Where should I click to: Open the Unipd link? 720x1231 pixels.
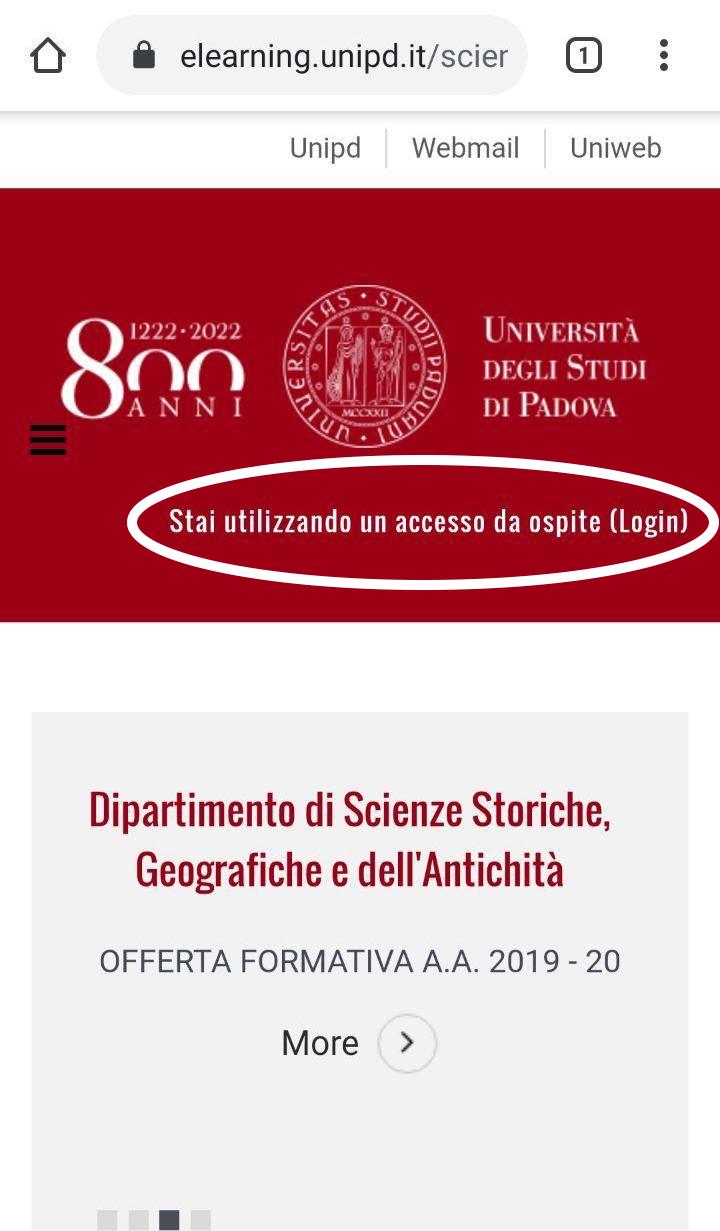click(325, 148)
